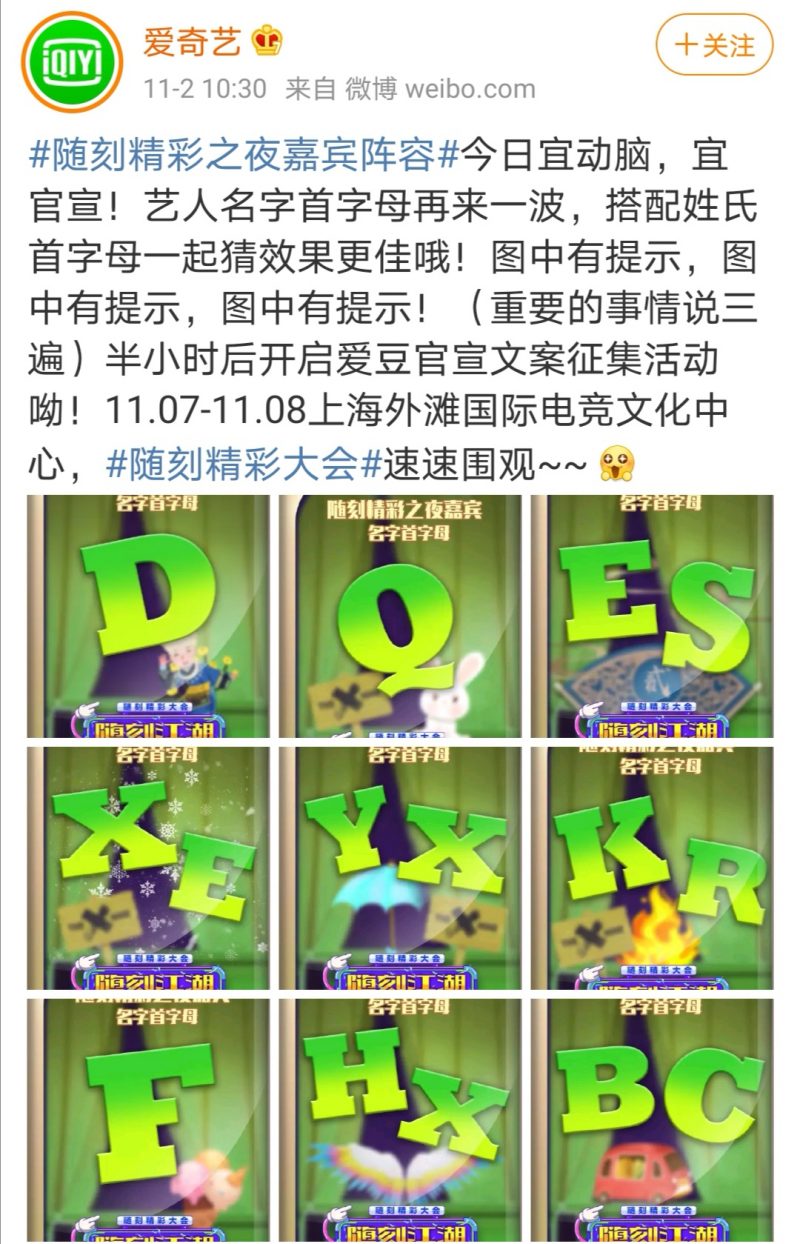Screen dimensions: 800x1244
Task: Open hashtag #随刻精彩大会#
Action: click(x=244, y=464)
